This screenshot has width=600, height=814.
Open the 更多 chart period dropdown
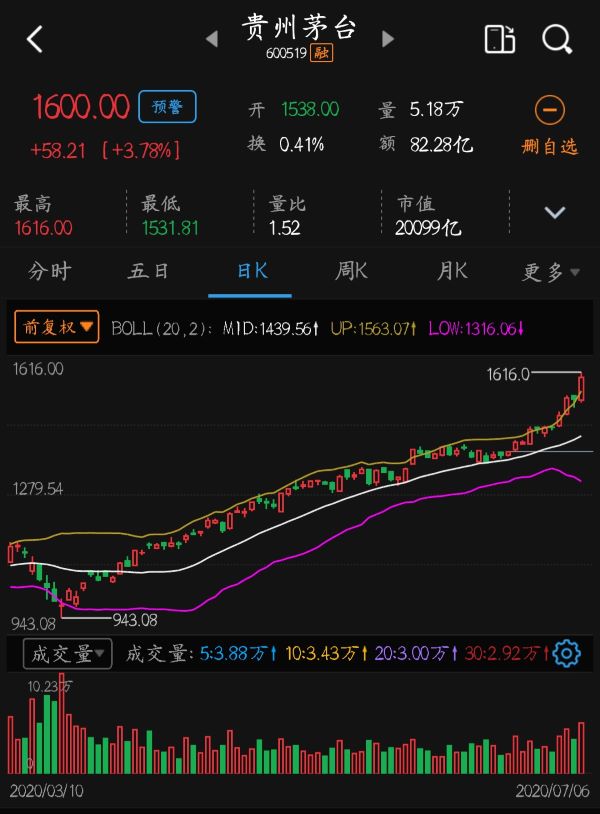551,273
